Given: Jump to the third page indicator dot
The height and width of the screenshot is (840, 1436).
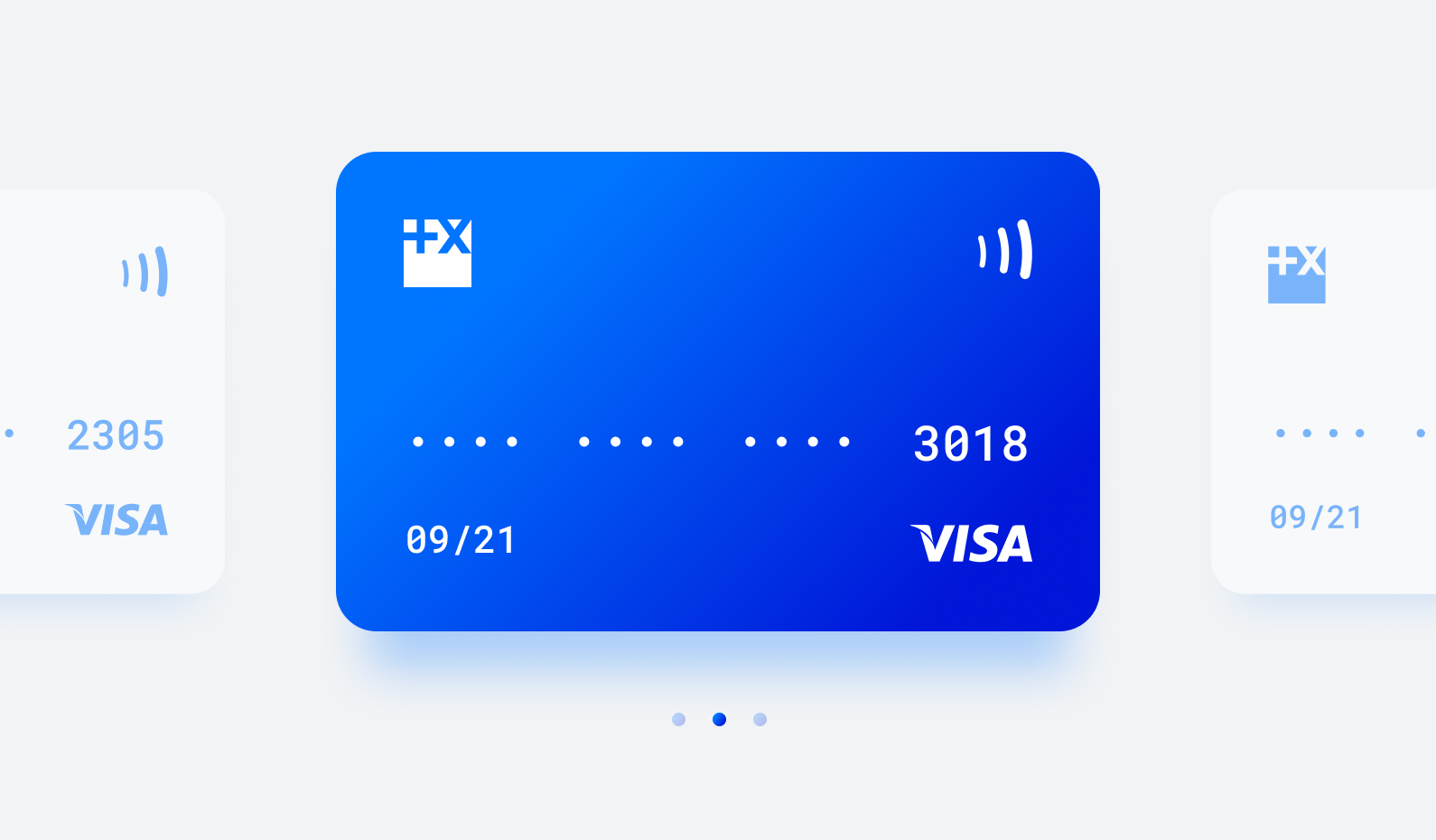Looking at the screenshot, I should (760, 720).
